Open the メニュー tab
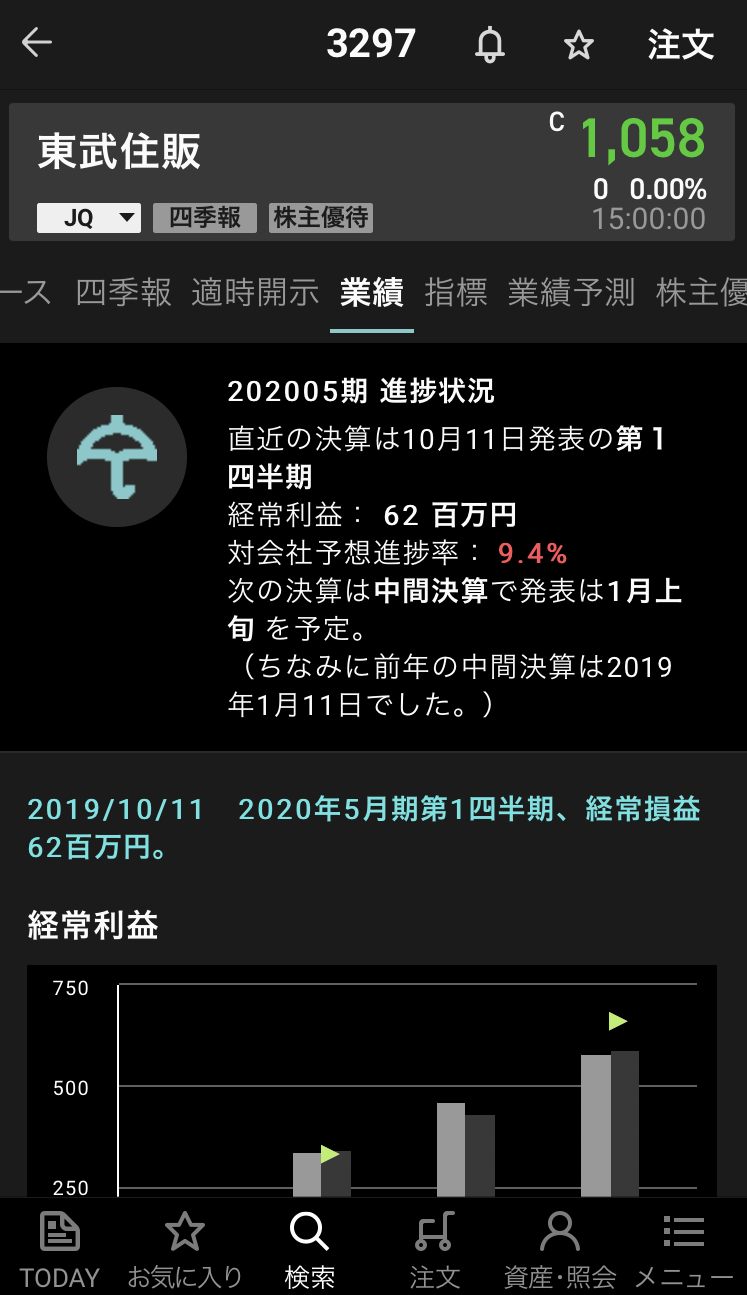This screenshot has width=747, height=1295. (x=684, y=1248)
